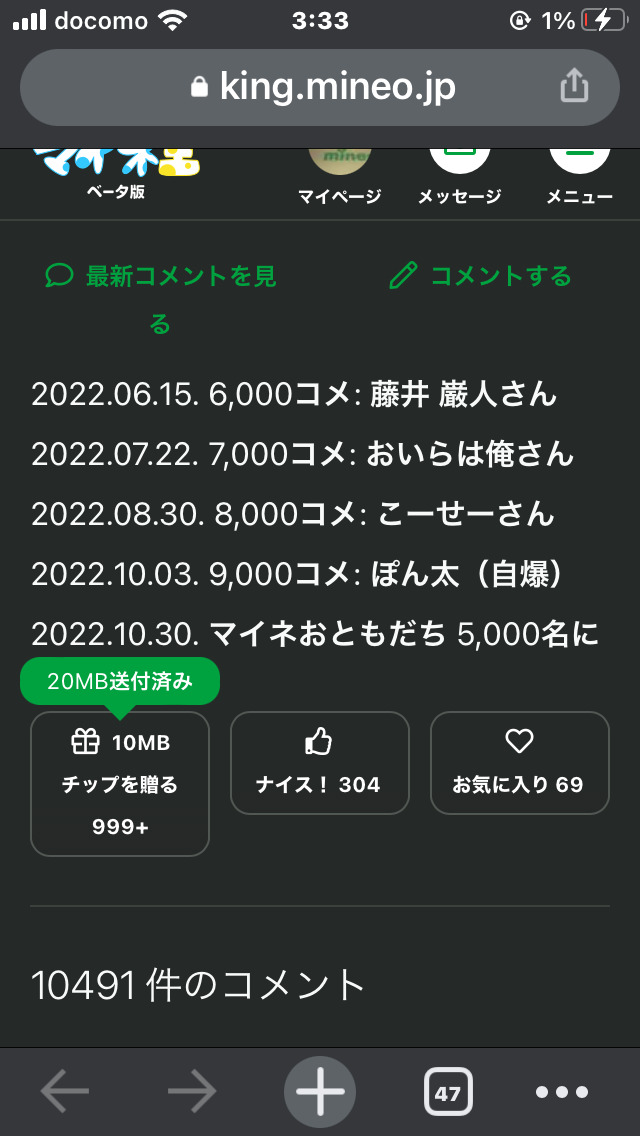Open a new browser tab
The image size is (640, 1136).
pos(320,1092)
